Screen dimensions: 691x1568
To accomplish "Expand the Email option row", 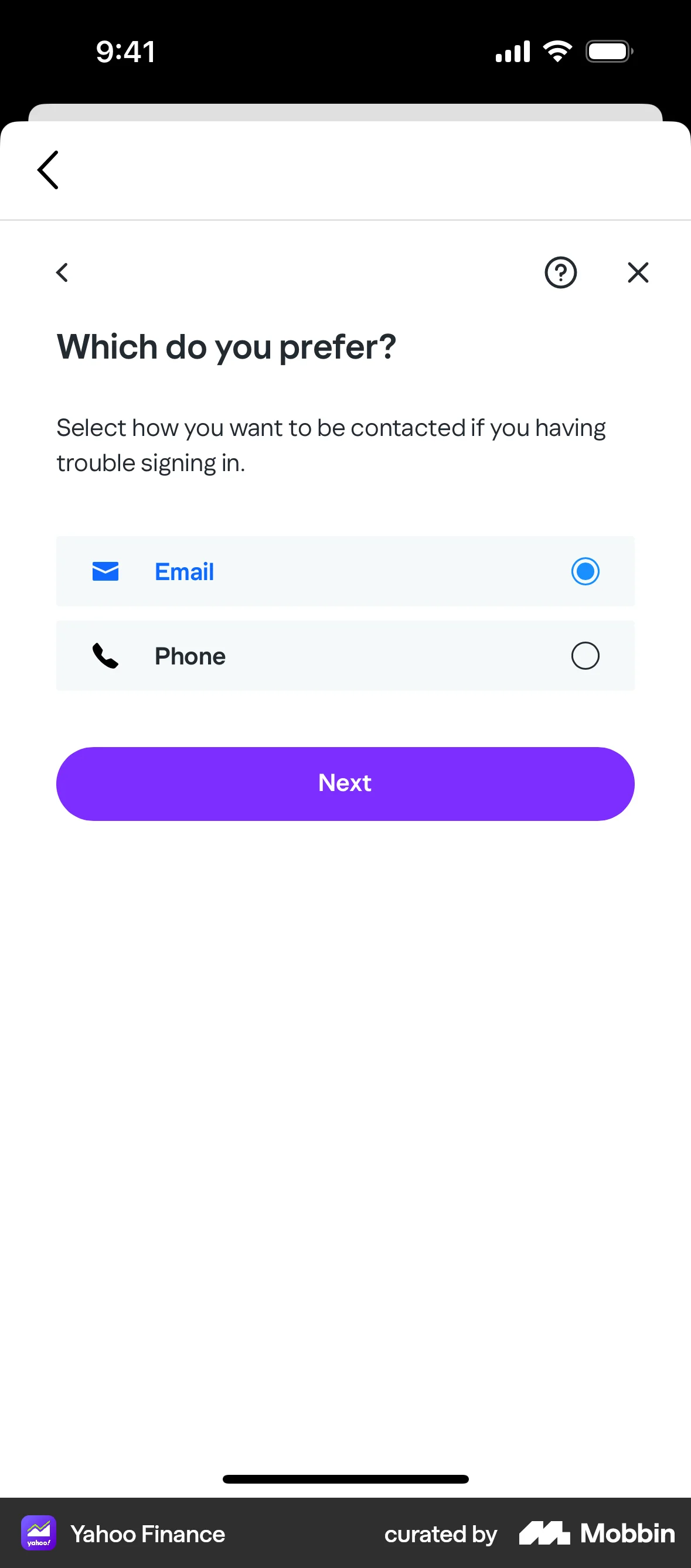I will tap(345, 571).
